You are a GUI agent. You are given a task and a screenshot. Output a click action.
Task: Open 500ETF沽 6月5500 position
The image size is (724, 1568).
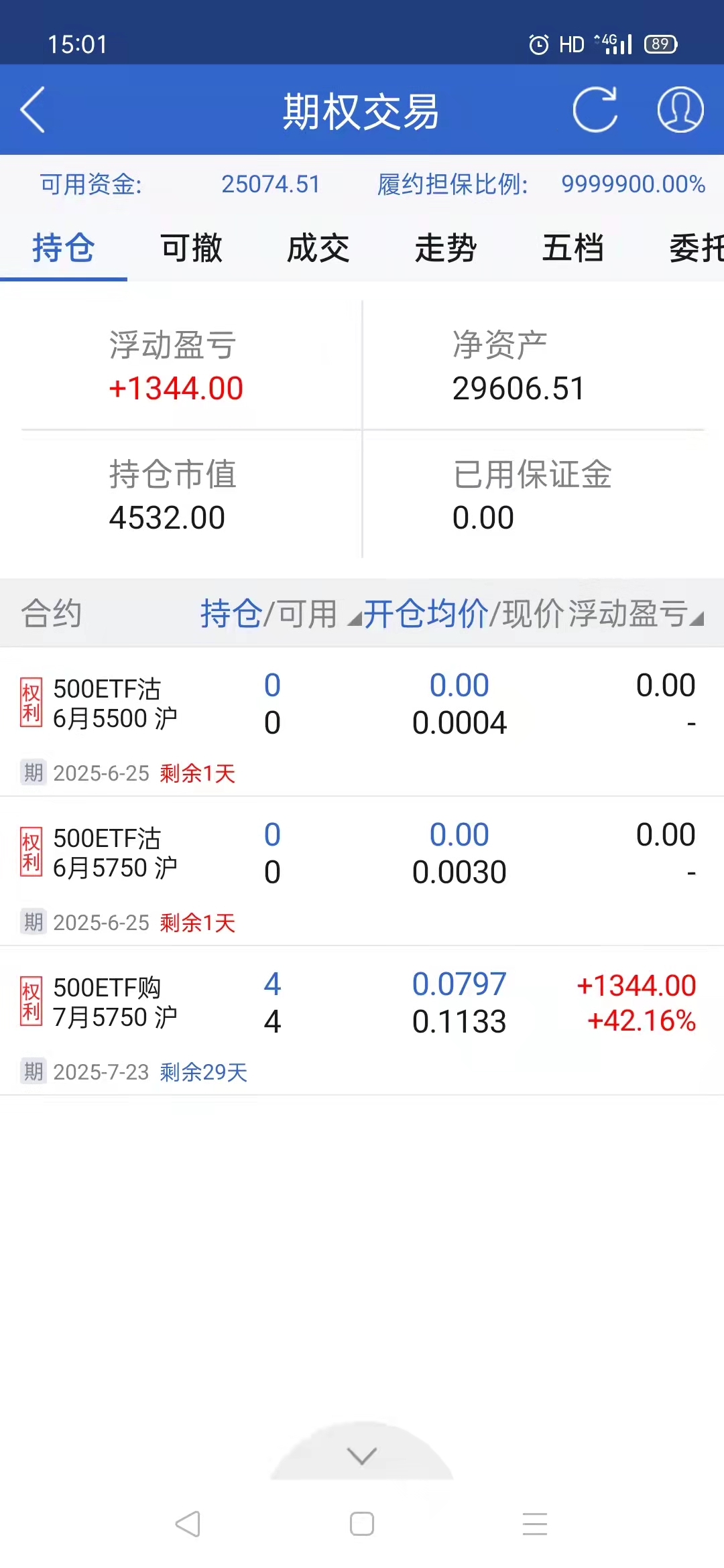[x=362, y=720]
